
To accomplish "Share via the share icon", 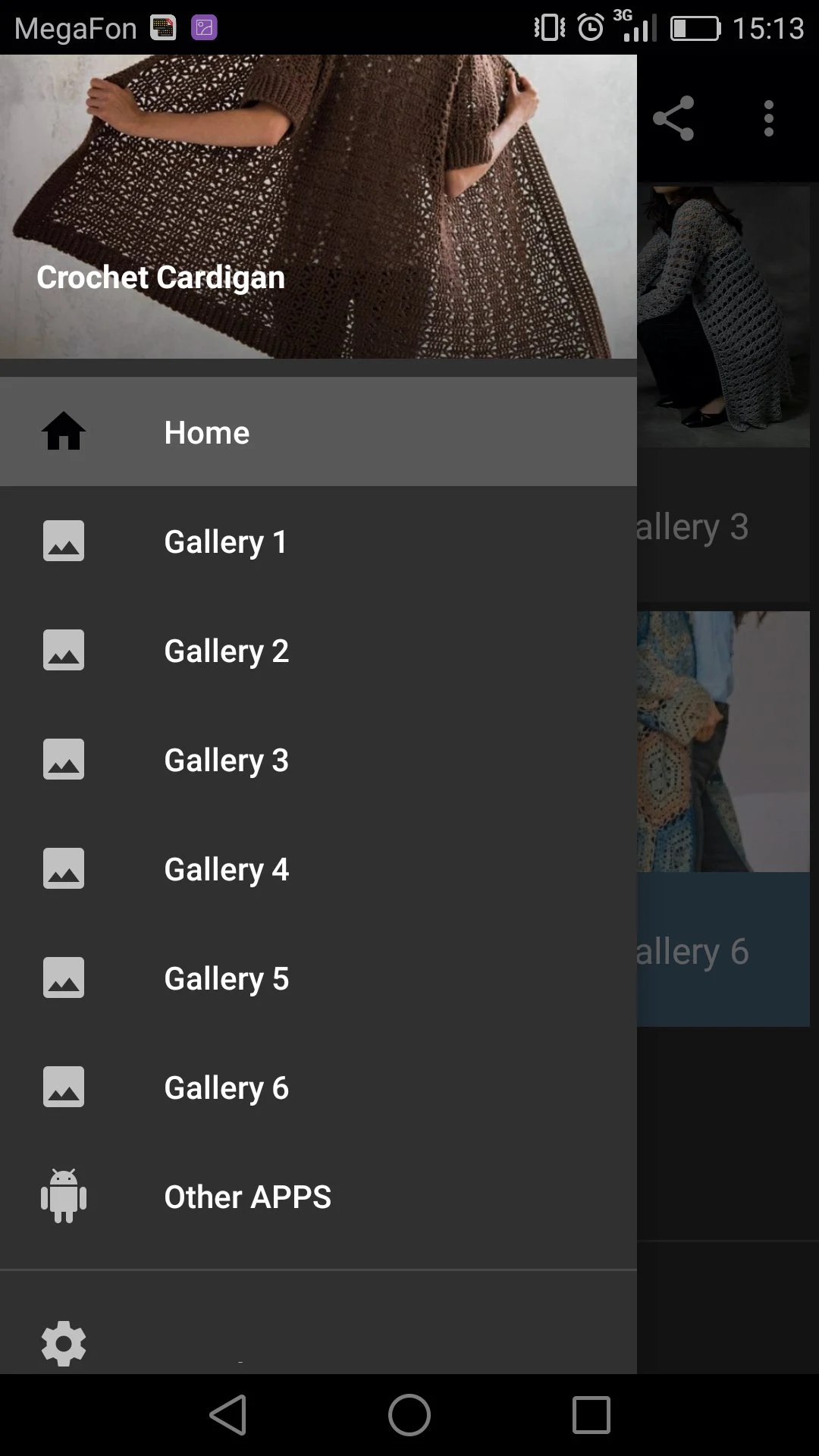I will coord(673,118).
